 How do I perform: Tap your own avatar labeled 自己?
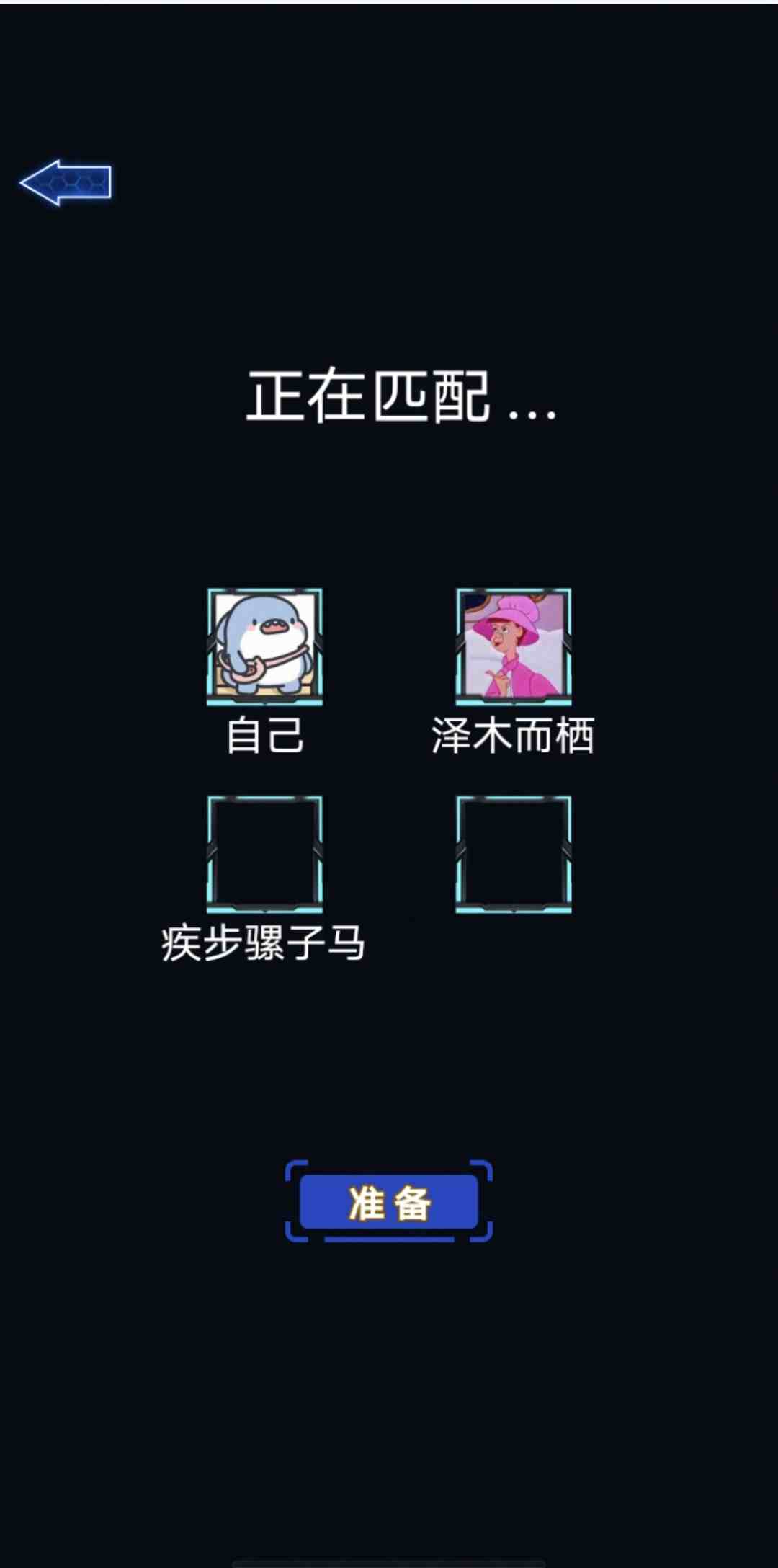[x=265, y=646]
